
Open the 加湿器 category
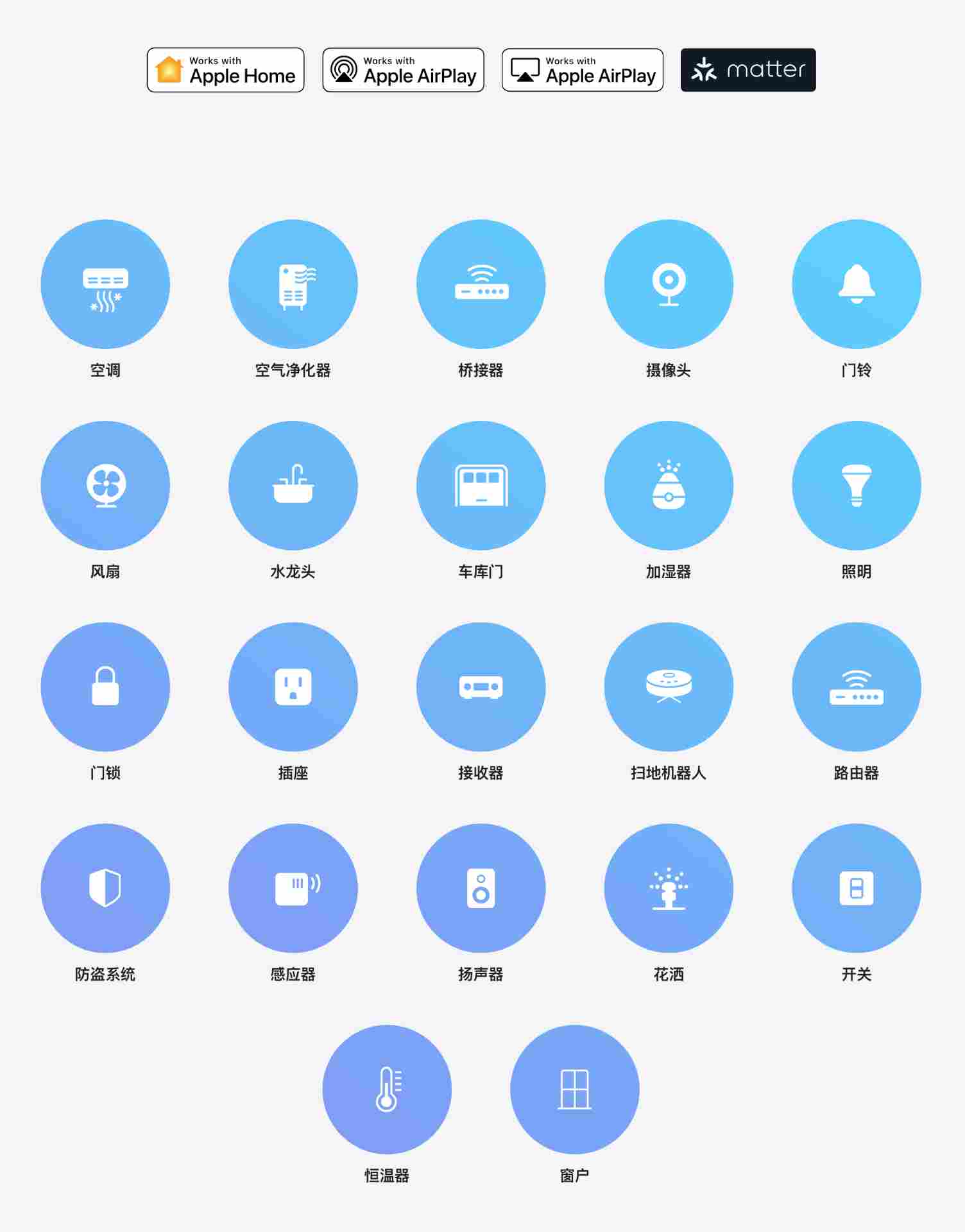tap(669, 486)
